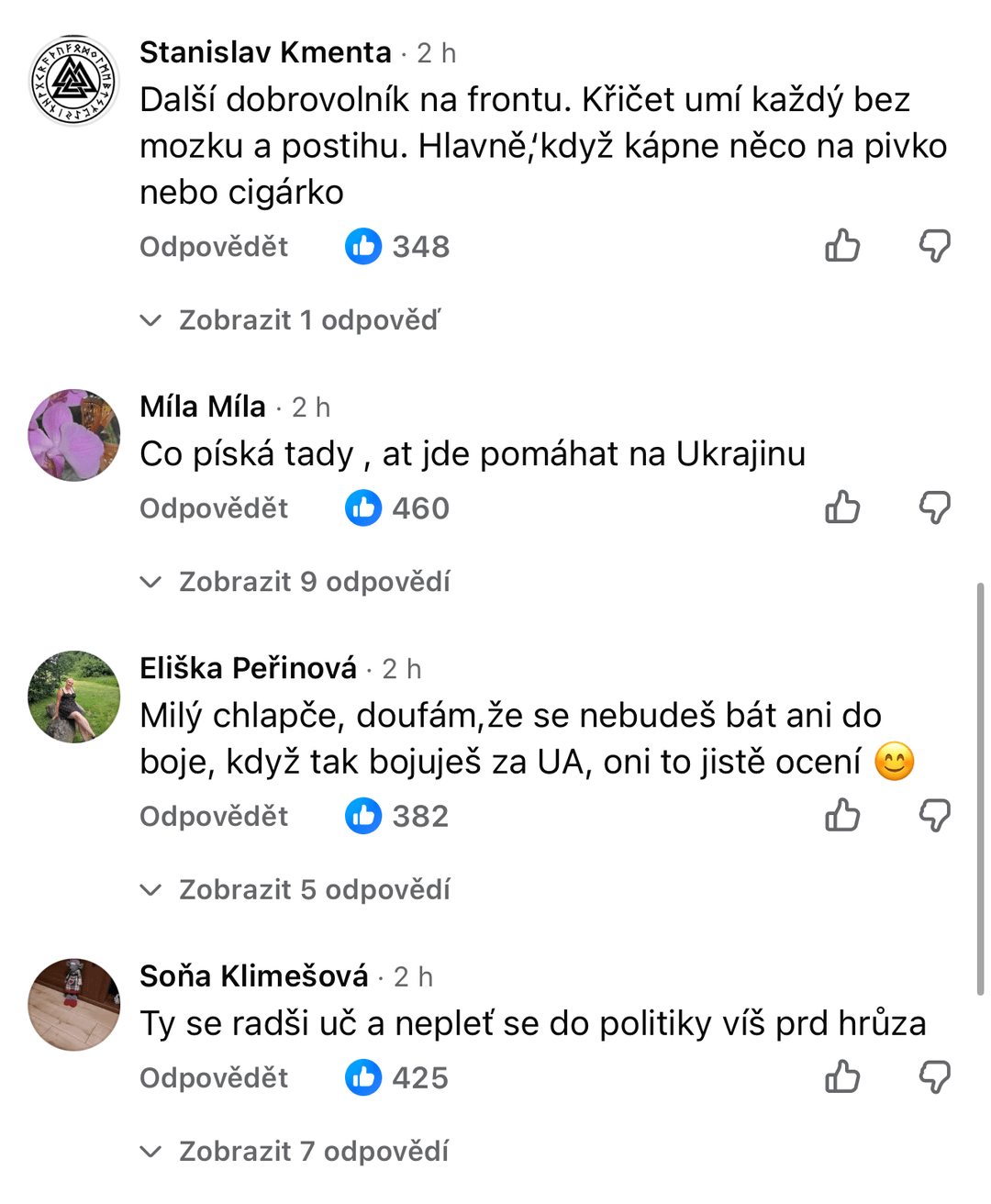991x1204 pixels.
Task: Dislike Stanislav Kmenta's comment
Action: coord(934,246)
